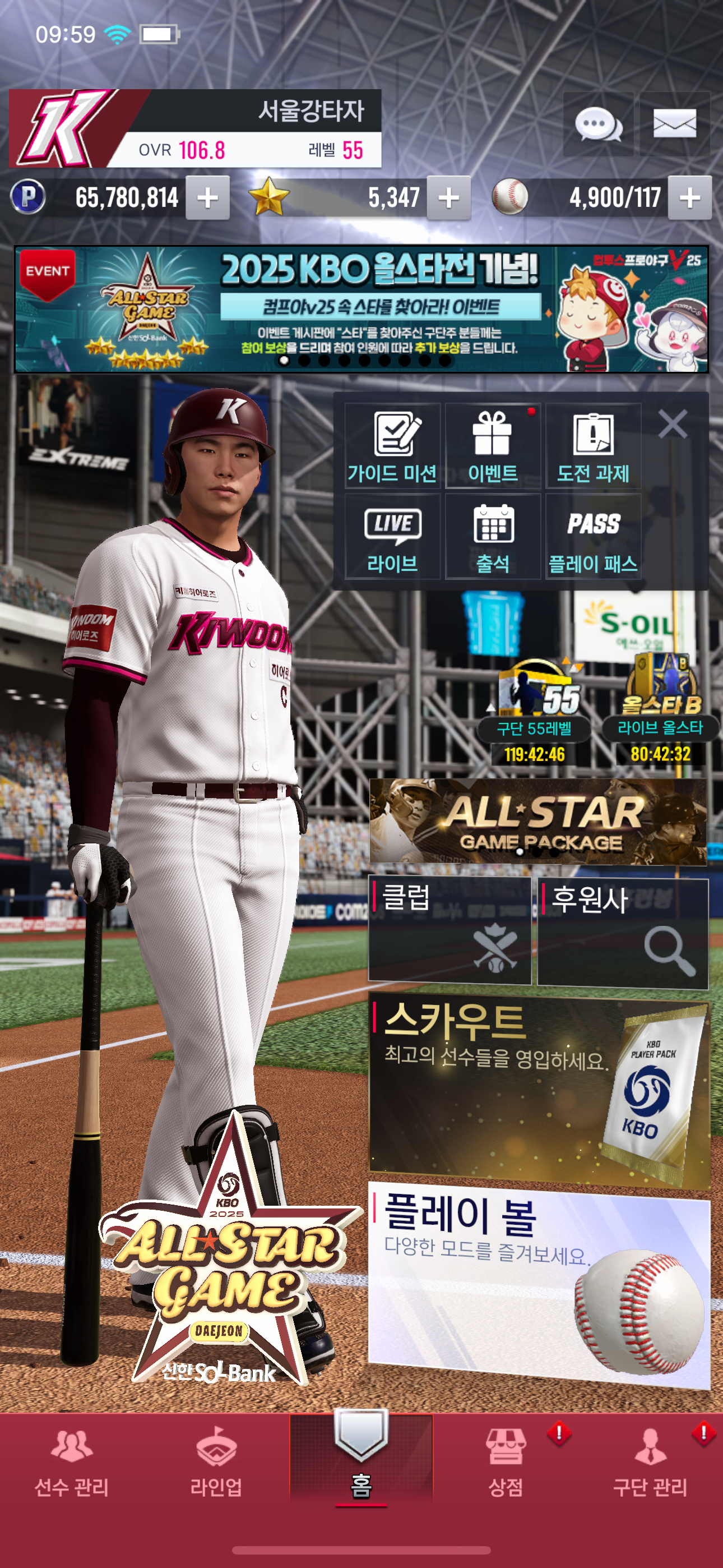723x1568 pixels.
Task: Open 도전 과제 challenges
Action: 594,446
